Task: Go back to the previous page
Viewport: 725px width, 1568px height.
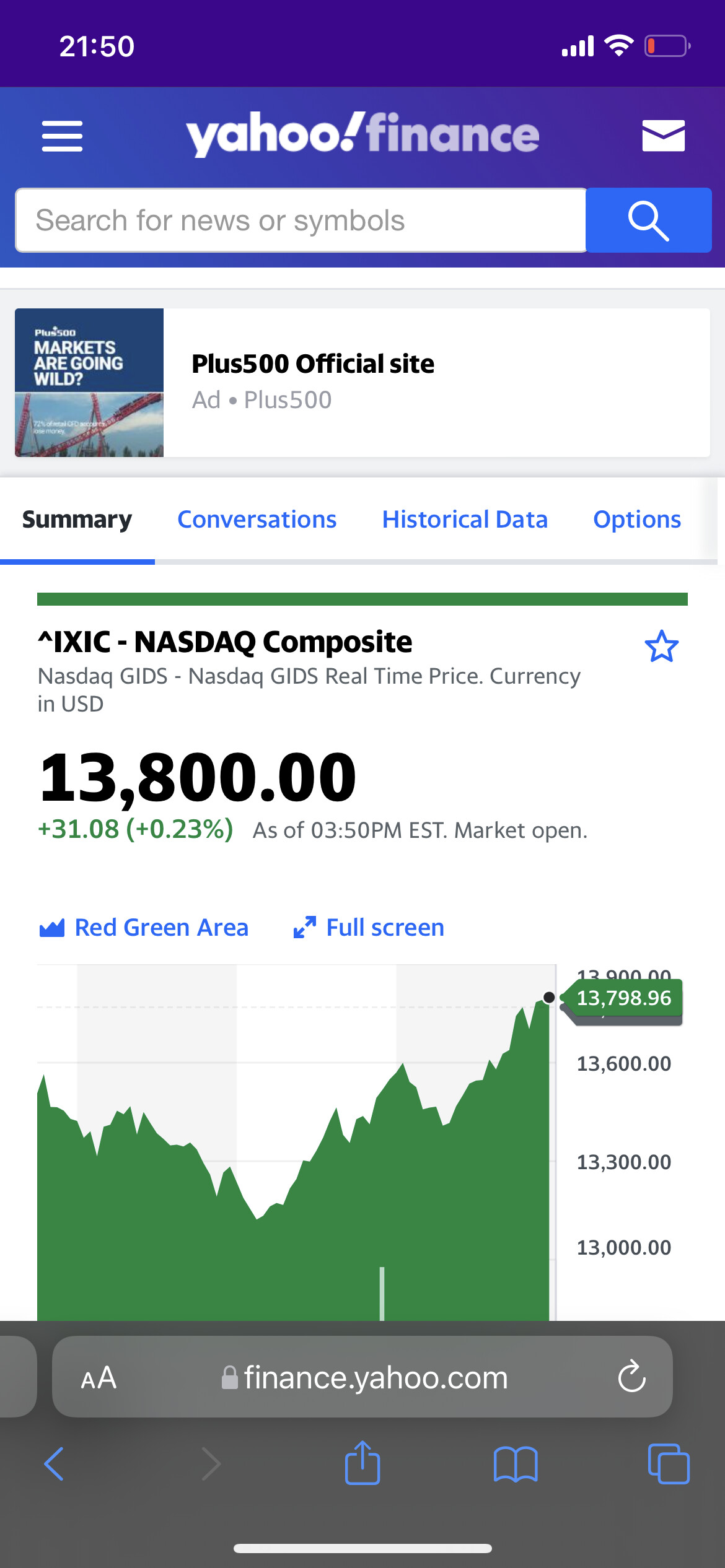Action: [54, 1464]
